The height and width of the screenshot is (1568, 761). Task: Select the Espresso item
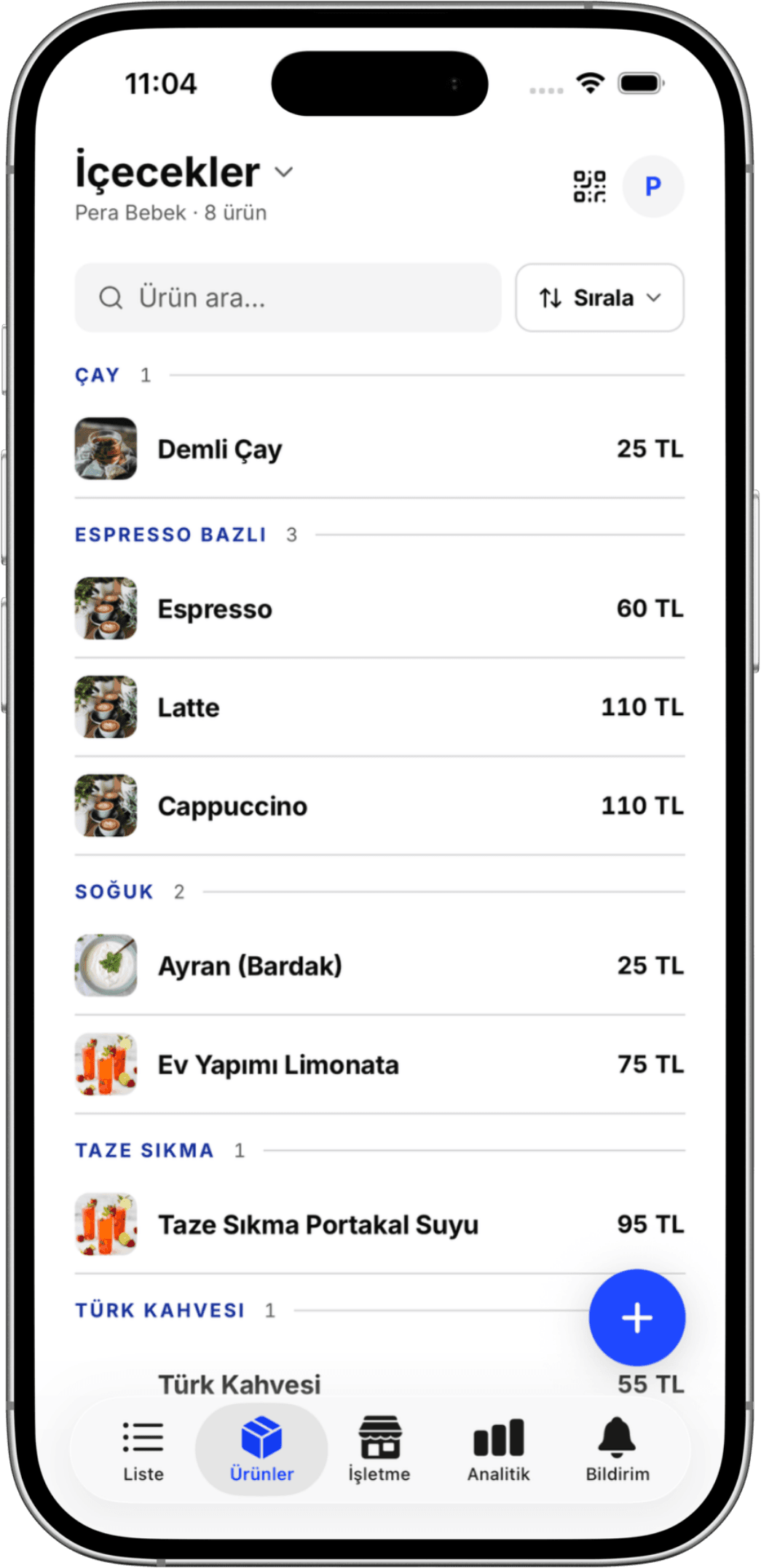point(379,609)
